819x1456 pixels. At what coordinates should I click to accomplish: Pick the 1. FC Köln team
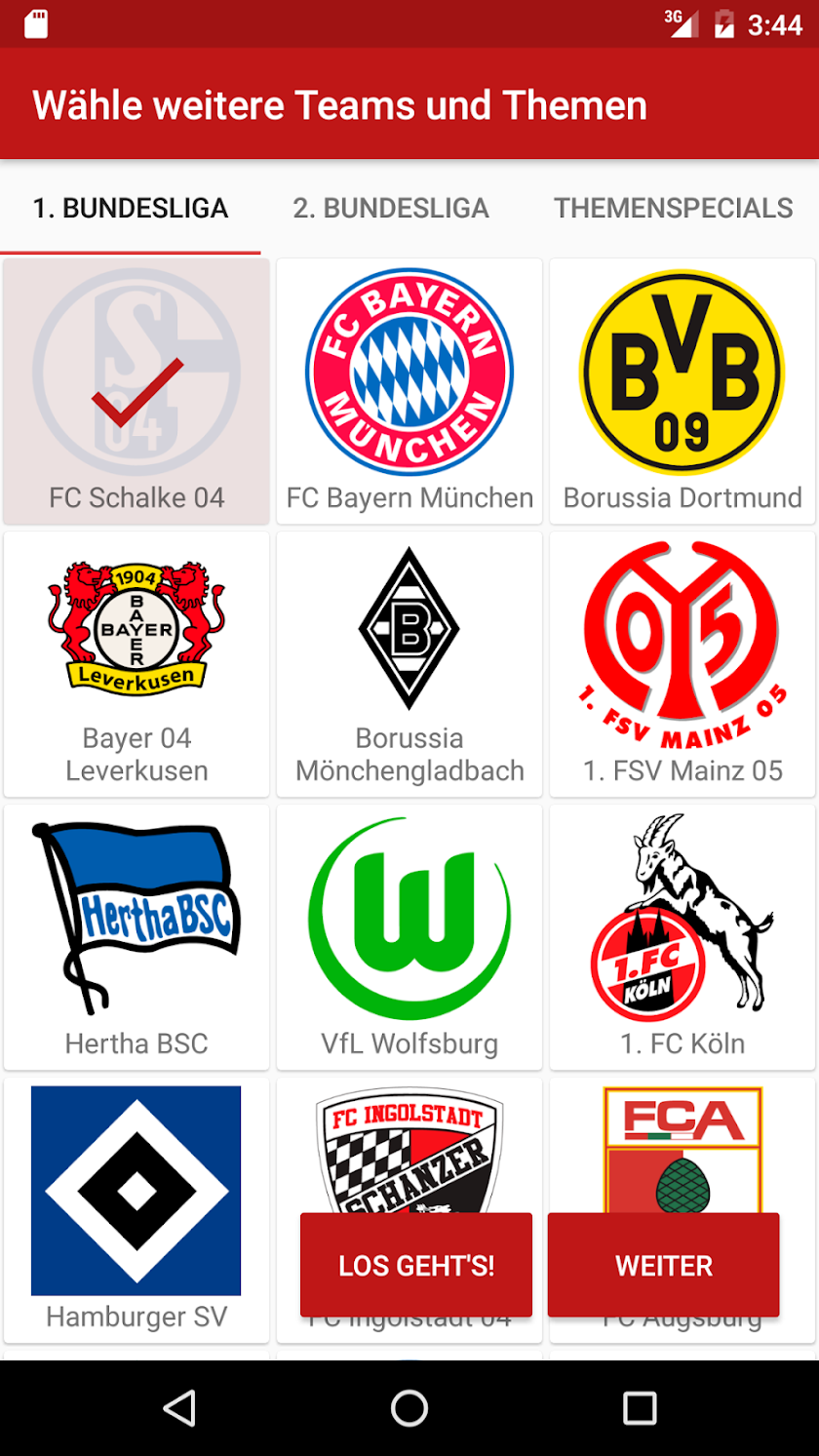pos(682,936)
